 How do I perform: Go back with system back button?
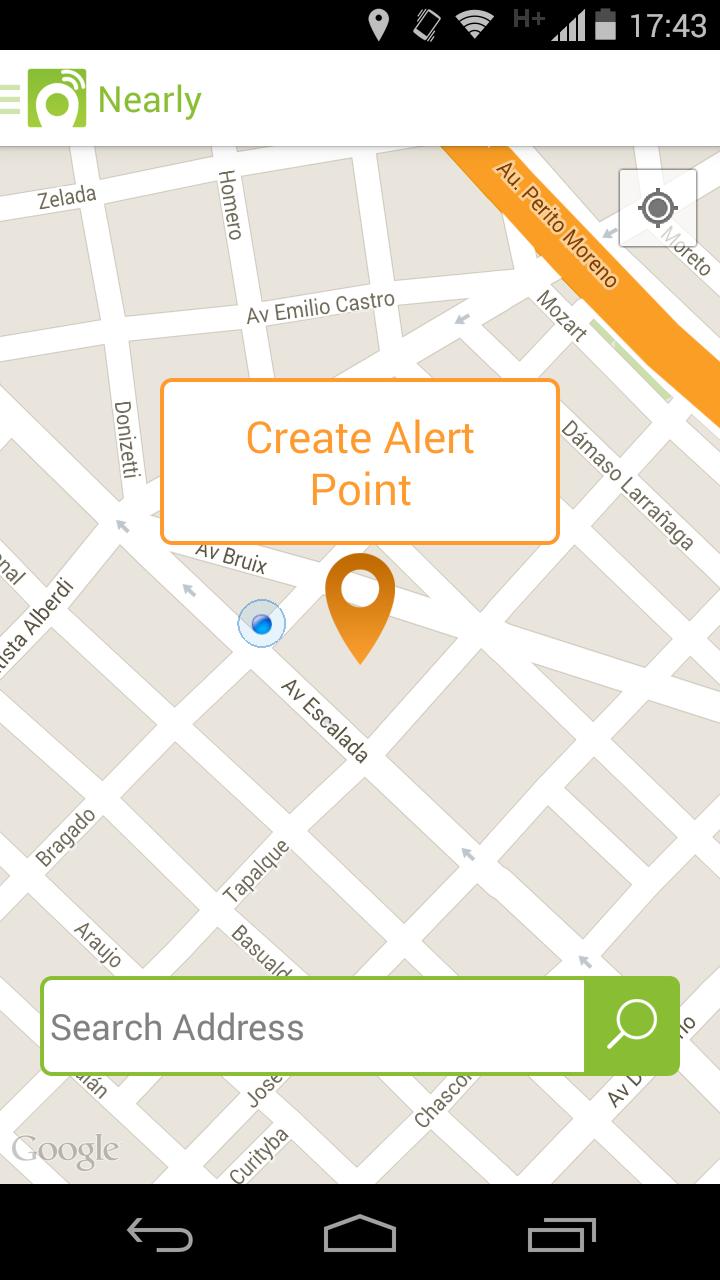159,1233
